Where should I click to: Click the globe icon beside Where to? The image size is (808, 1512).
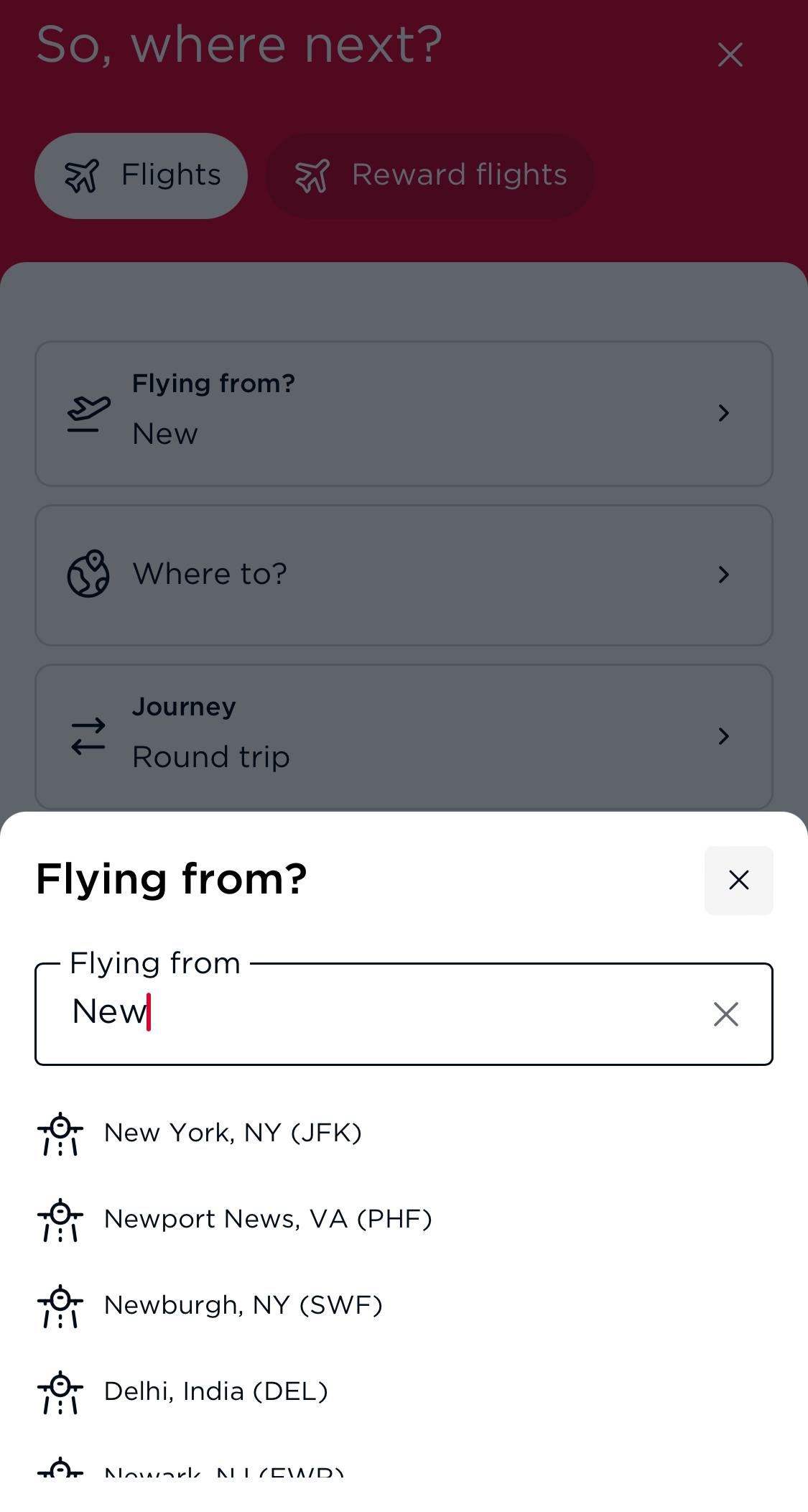[x=88, y=574]
